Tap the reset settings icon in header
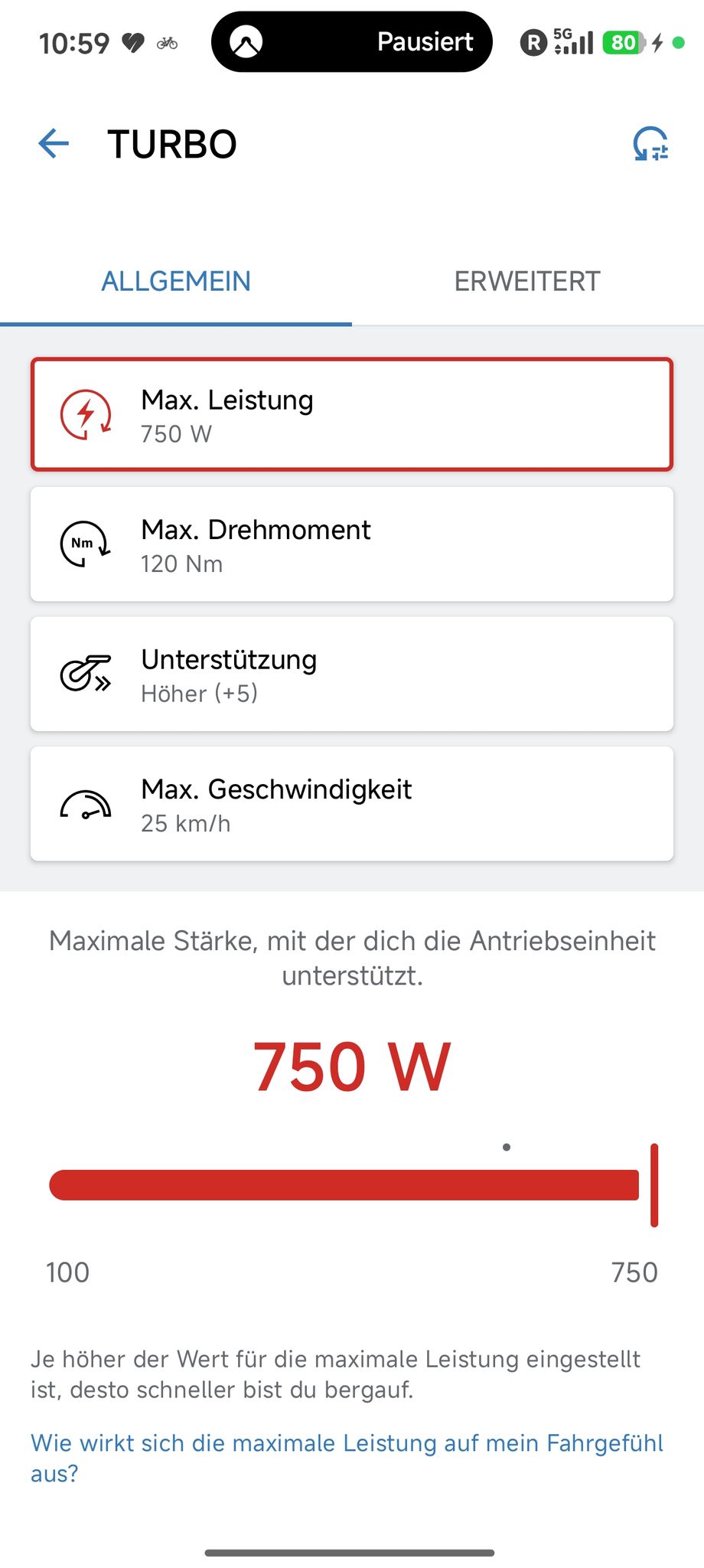Screen dimensions: 704x1568 click(x=650, y=143)
